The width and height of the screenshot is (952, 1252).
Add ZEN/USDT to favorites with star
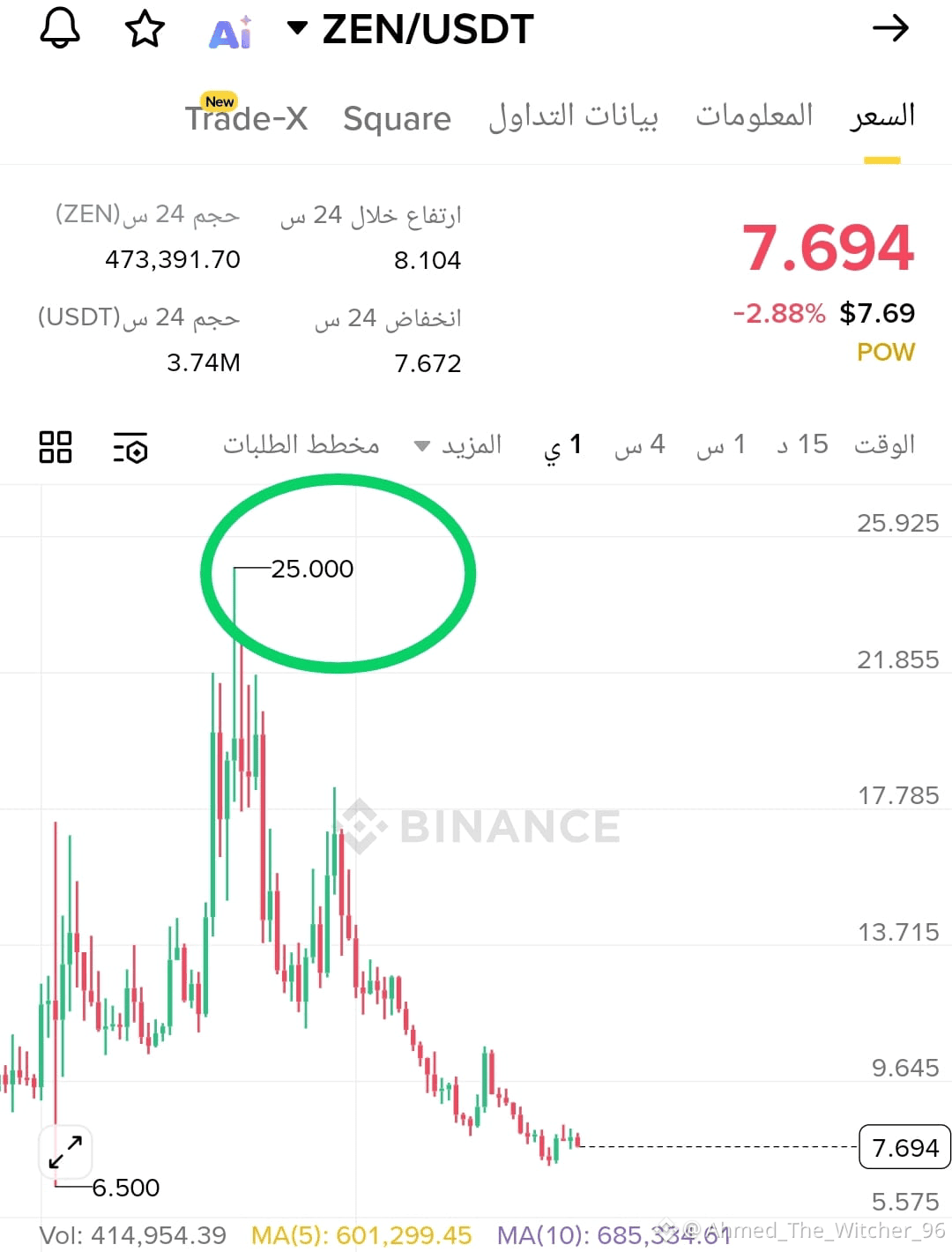point(145,29)
